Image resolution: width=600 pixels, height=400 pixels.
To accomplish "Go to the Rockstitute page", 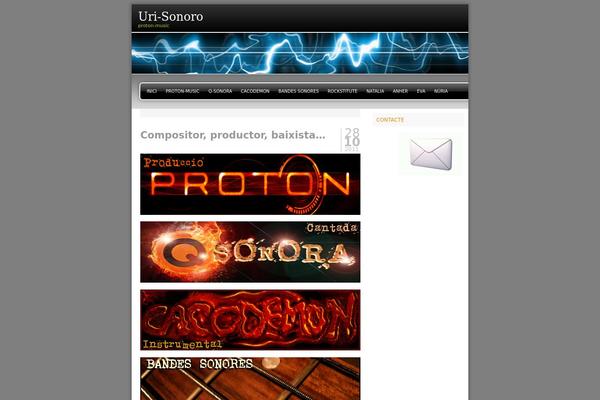I will [x=342, y=91].
